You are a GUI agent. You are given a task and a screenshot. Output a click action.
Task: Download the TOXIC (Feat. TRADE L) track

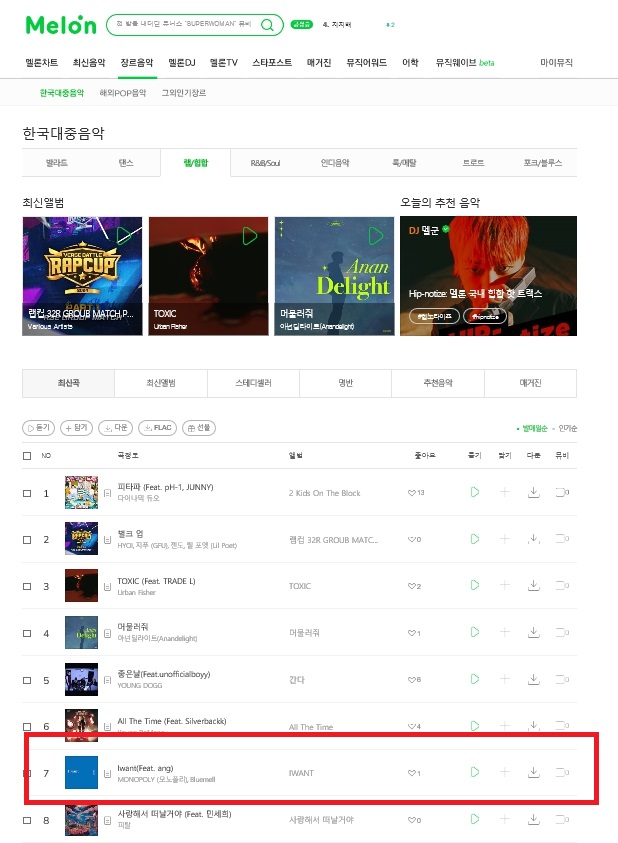pyautogui.click(x=534, y=585)
